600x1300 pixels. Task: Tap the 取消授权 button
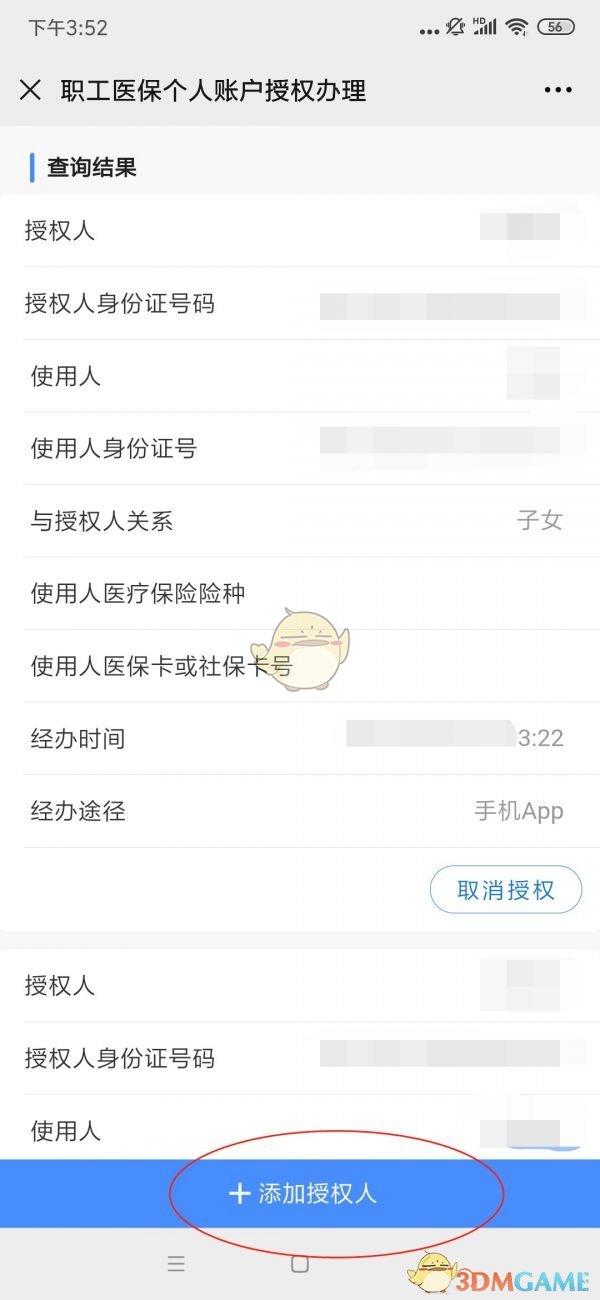[506, 890]
